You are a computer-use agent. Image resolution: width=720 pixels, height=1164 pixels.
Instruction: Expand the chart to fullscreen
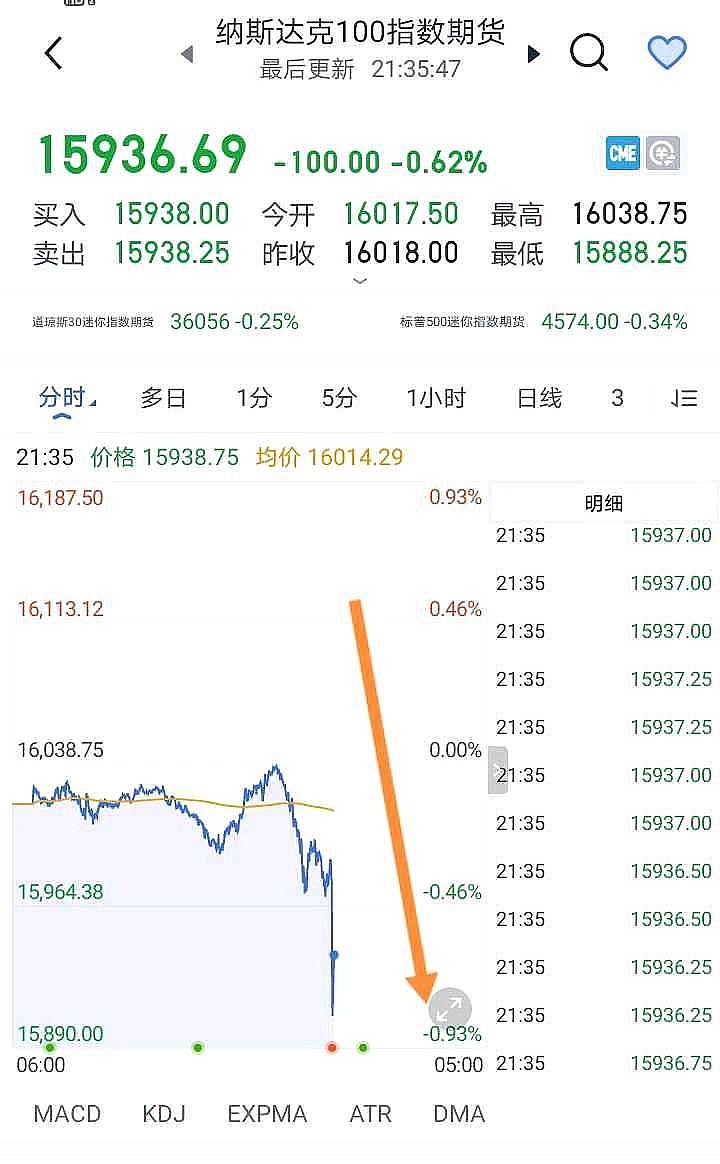click(x=450, y=1009)
